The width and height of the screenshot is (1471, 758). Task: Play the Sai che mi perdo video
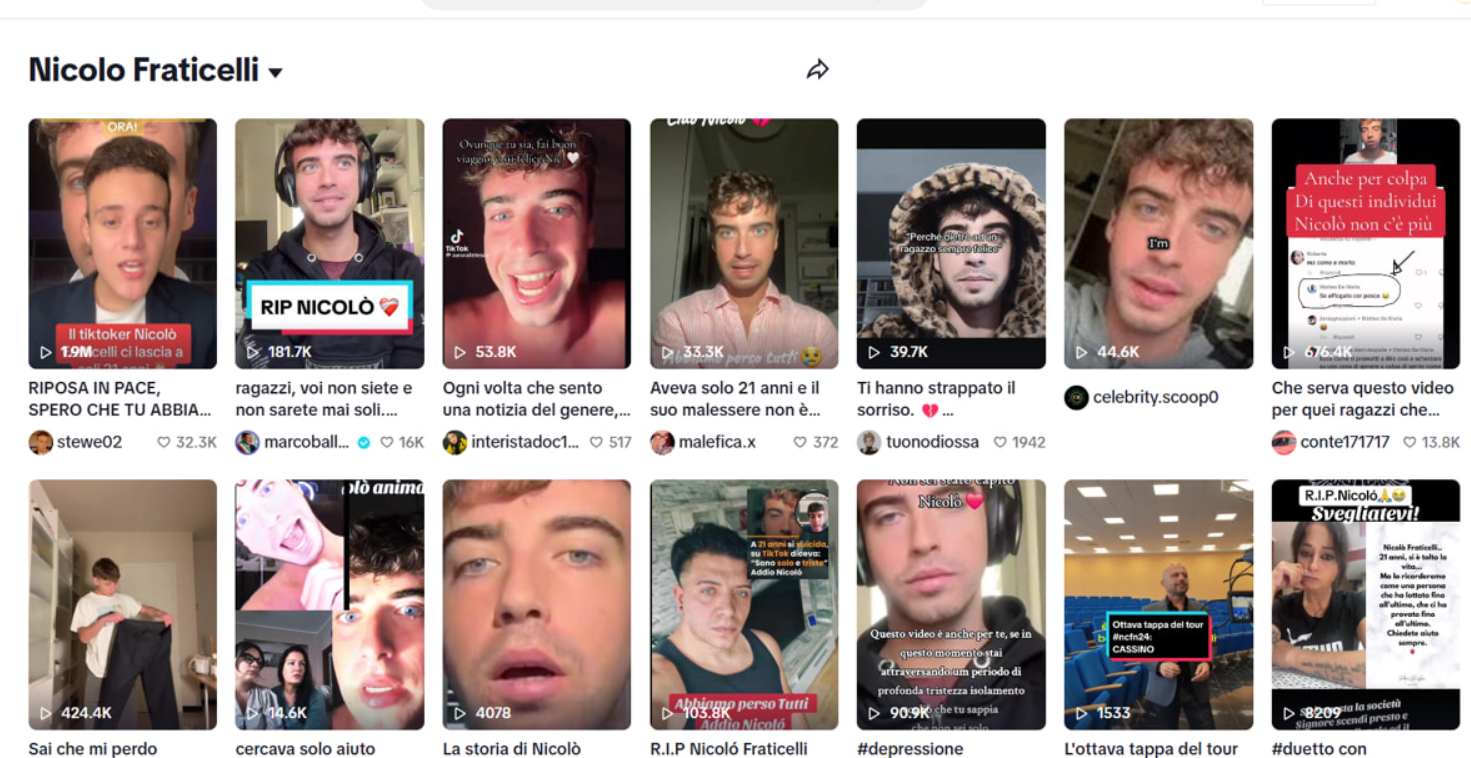coord(122,604)
